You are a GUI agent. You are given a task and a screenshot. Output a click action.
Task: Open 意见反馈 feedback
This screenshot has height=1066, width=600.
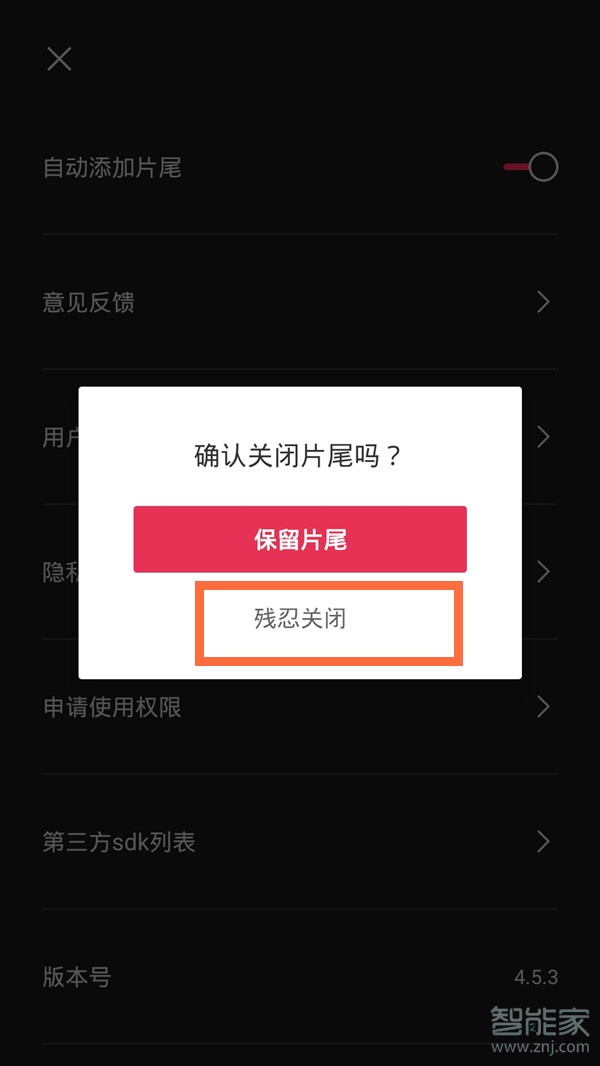tap(300, 302)
